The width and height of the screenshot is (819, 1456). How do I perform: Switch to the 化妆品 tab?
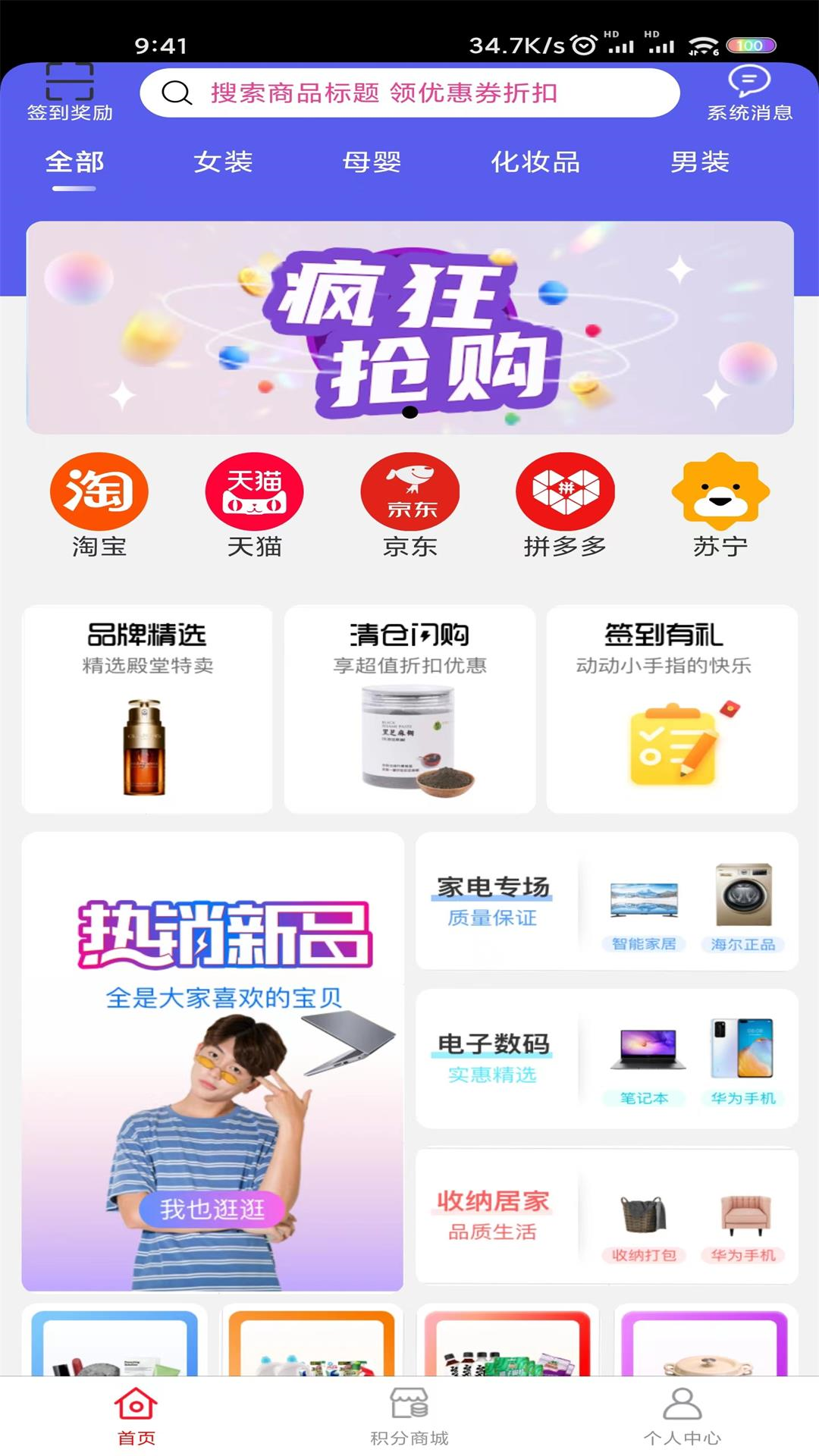[535, 162]
